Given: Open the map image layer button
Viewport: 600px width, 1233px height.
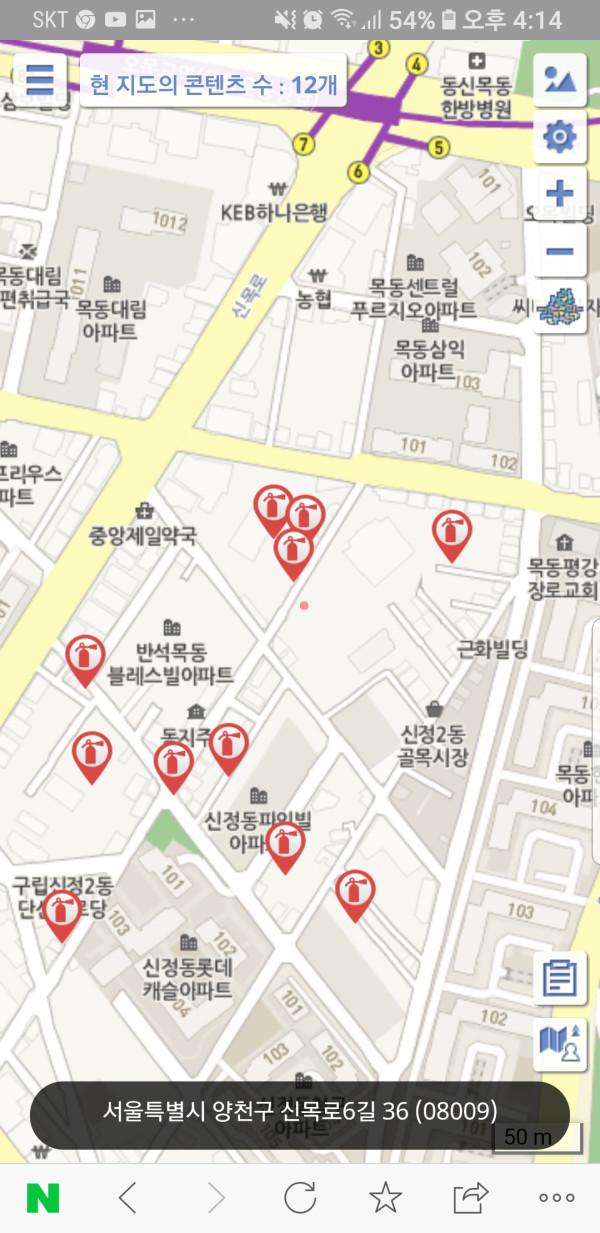Looking at the screenshot, I should (559, 80).
